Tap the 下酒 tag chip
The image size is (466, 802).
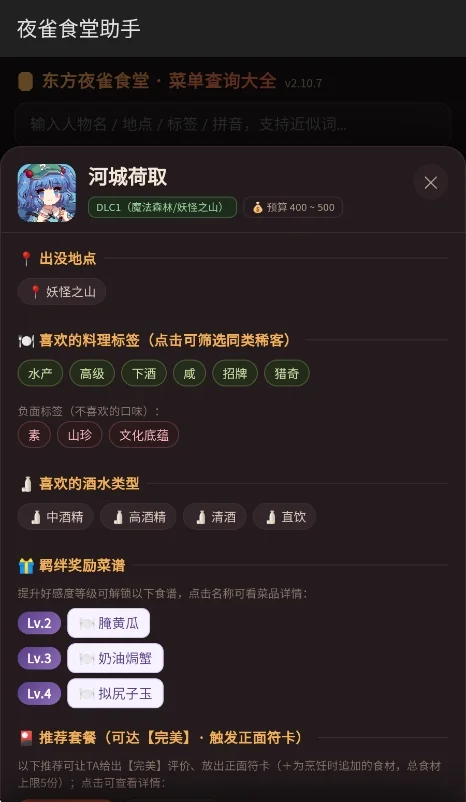144,373
